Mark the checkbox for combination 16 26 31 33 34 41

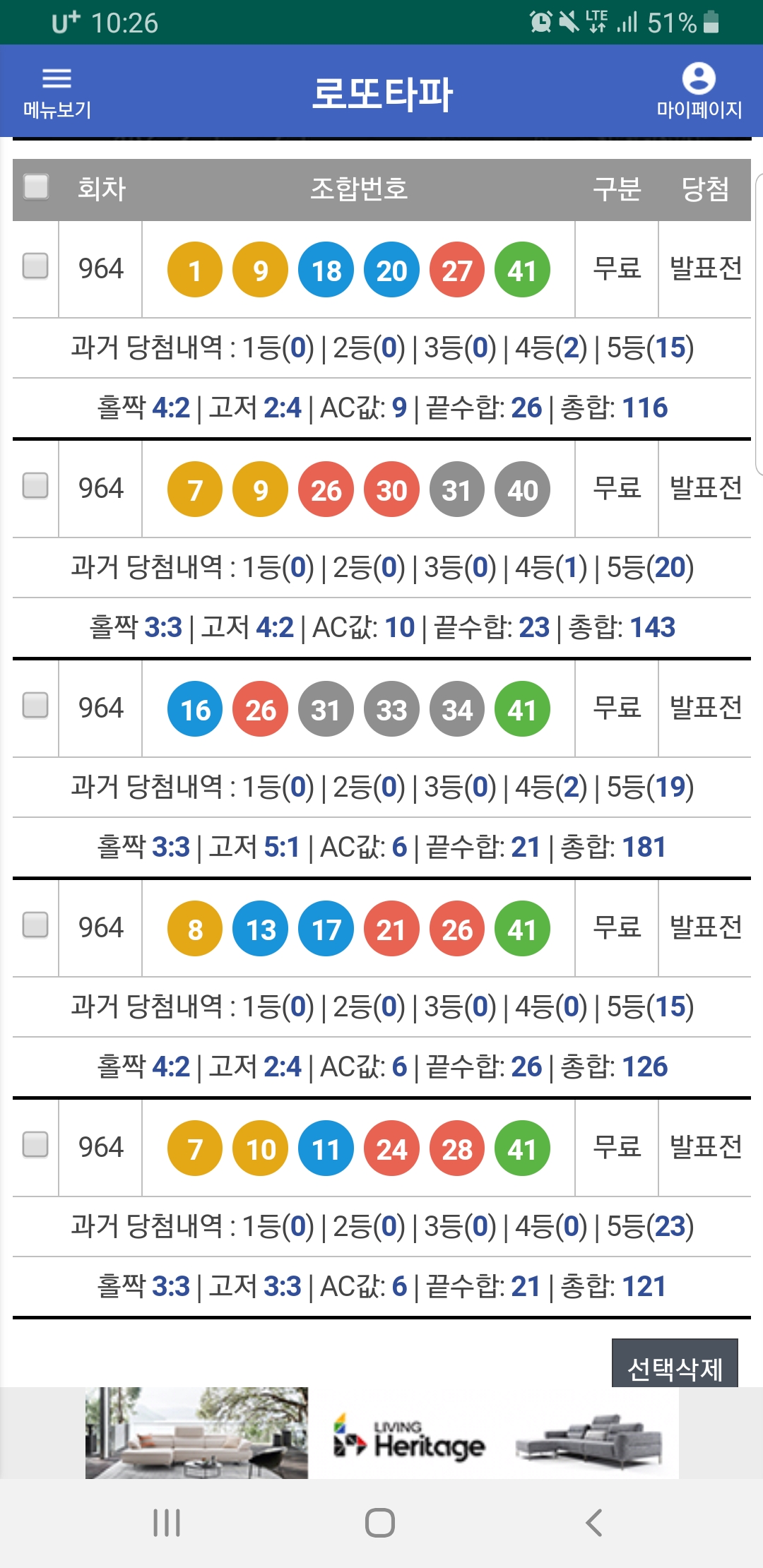pyautogui.click(x=36, y=706)
